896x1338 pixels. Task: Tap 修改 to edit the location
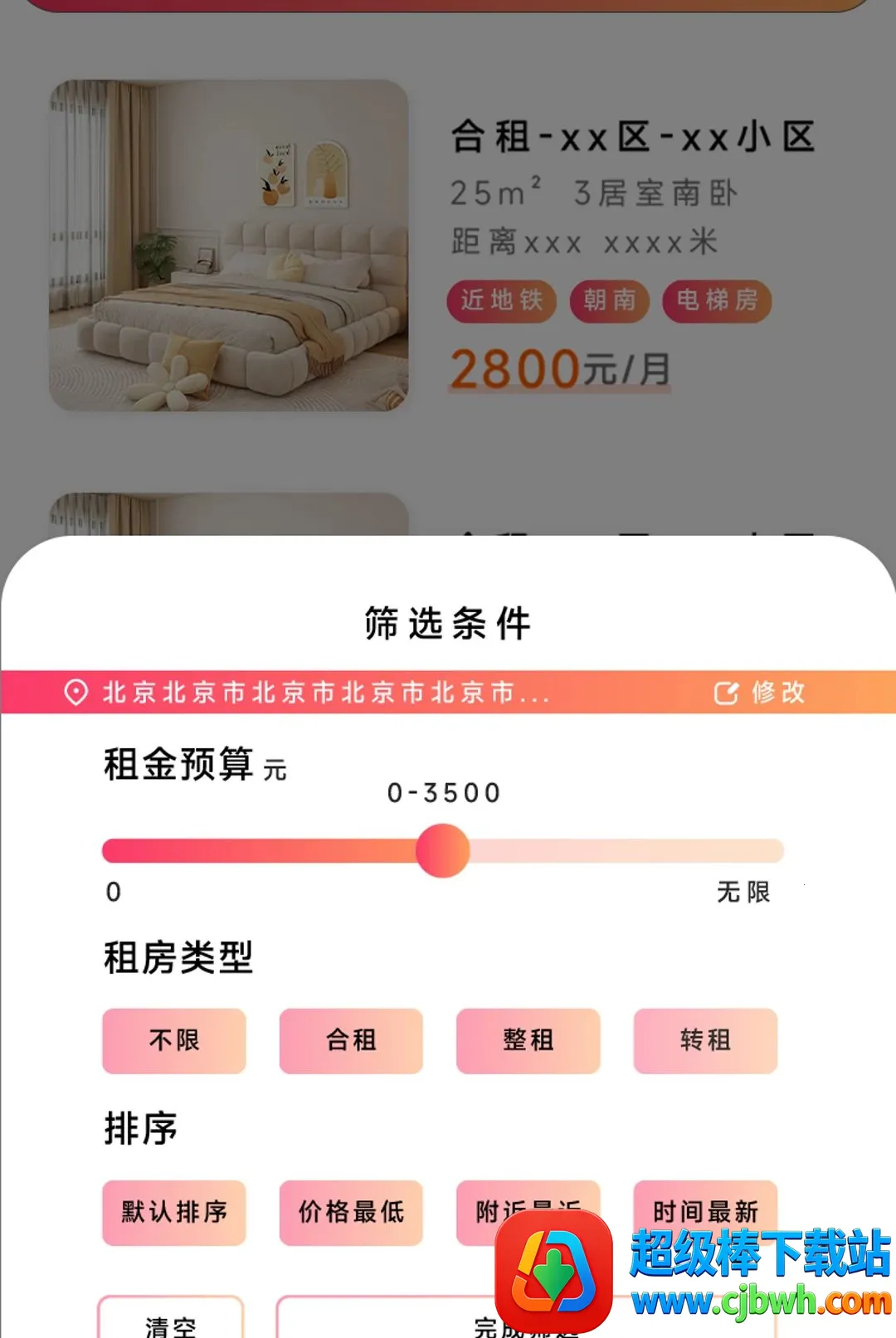(760, 693)
